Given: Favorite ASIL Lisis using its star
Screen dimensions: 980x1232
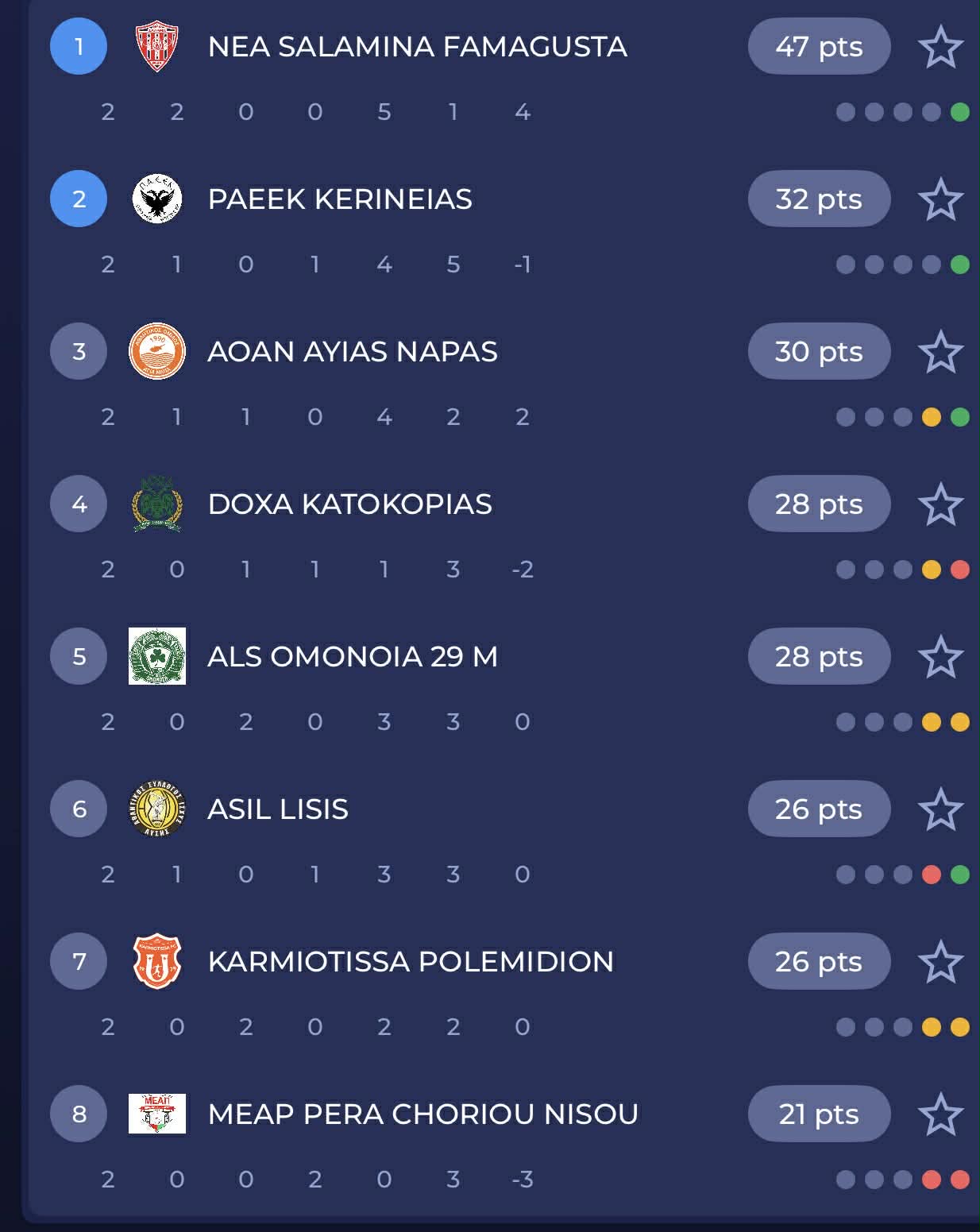Looking at the screenshot, I should tap(940, 809).
